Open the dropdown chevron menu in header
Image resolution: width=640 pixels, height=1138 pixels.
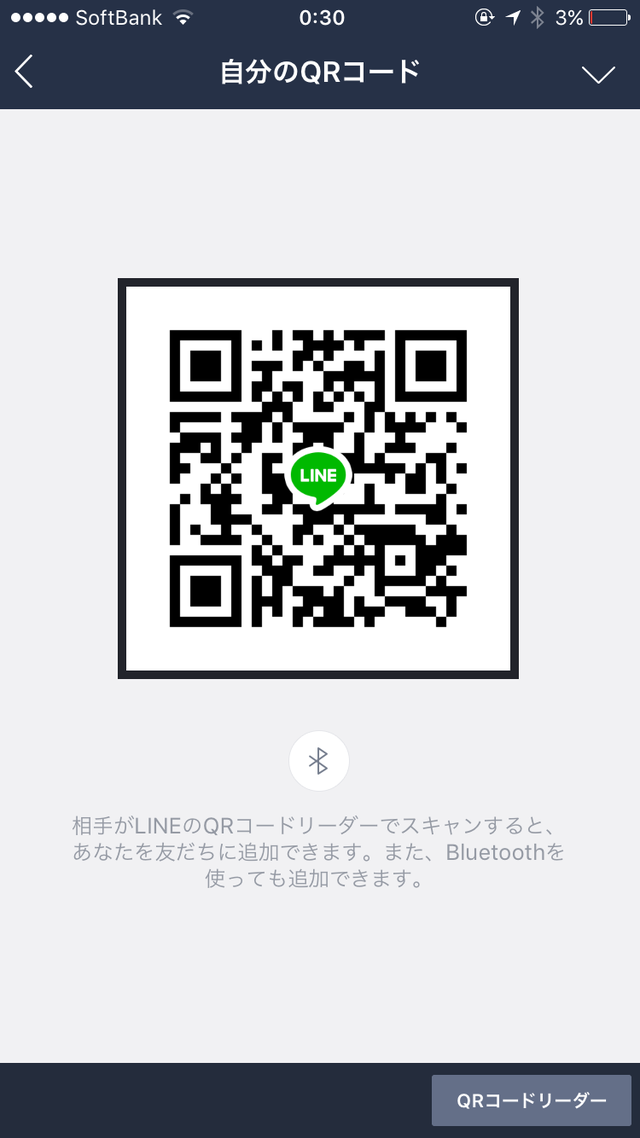click(x=598, y=74)
